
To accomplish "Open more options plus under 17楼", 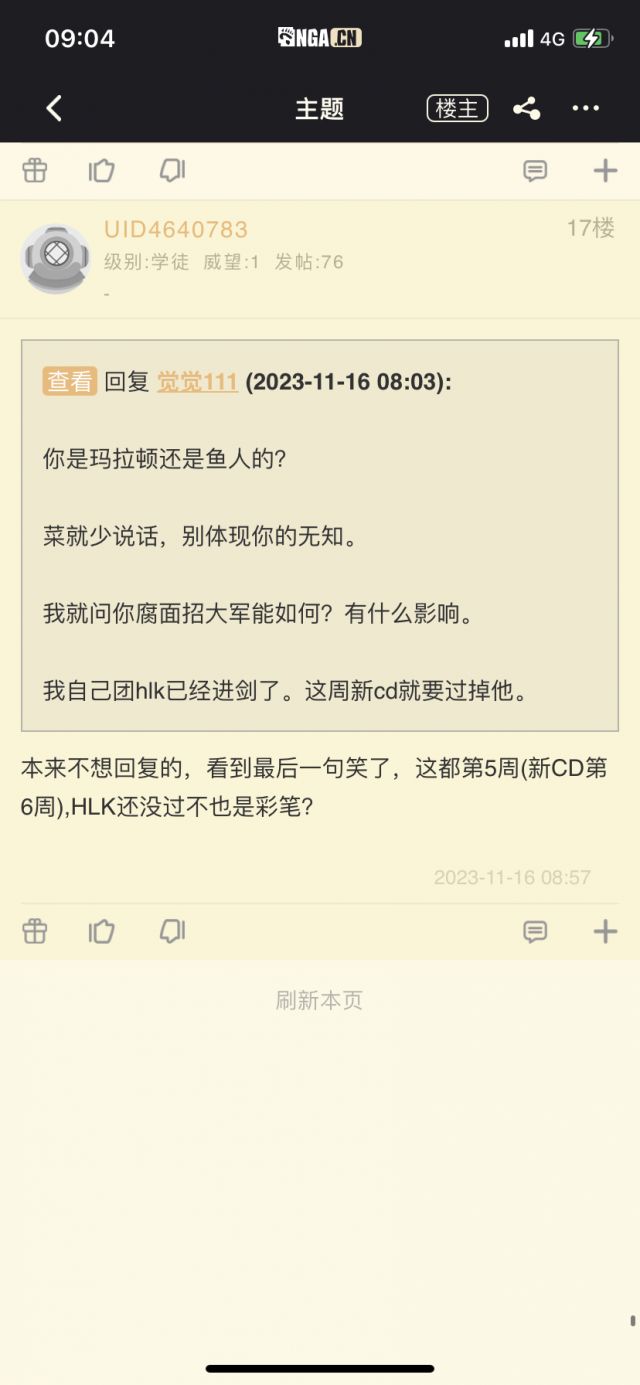I will pyautogui.click(x=605, y=932).
